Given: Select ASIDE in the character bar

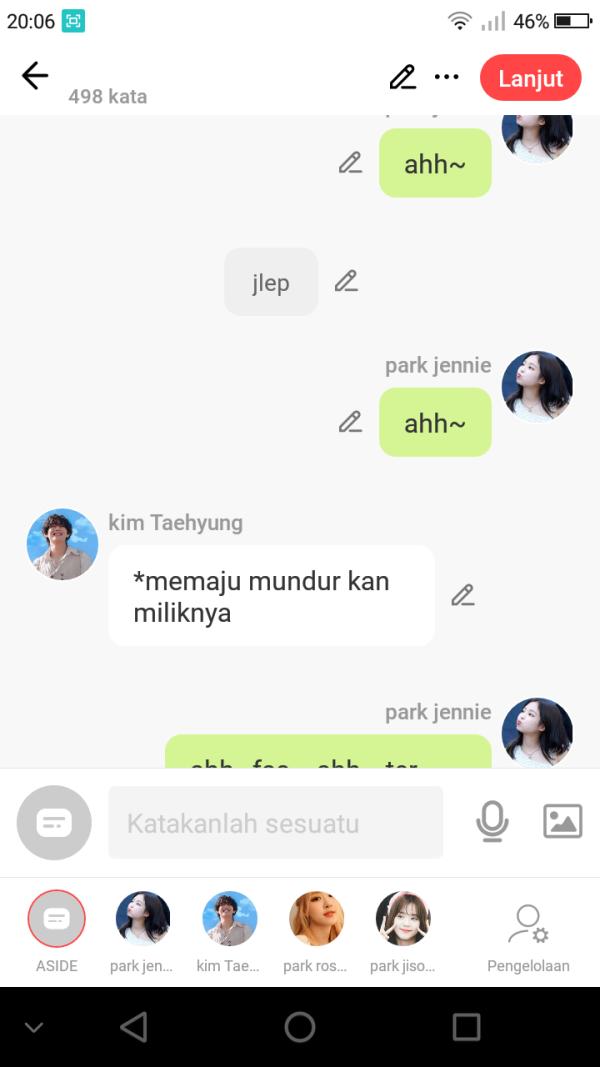Looking at the screenshot, I should (x=57, y=919).
